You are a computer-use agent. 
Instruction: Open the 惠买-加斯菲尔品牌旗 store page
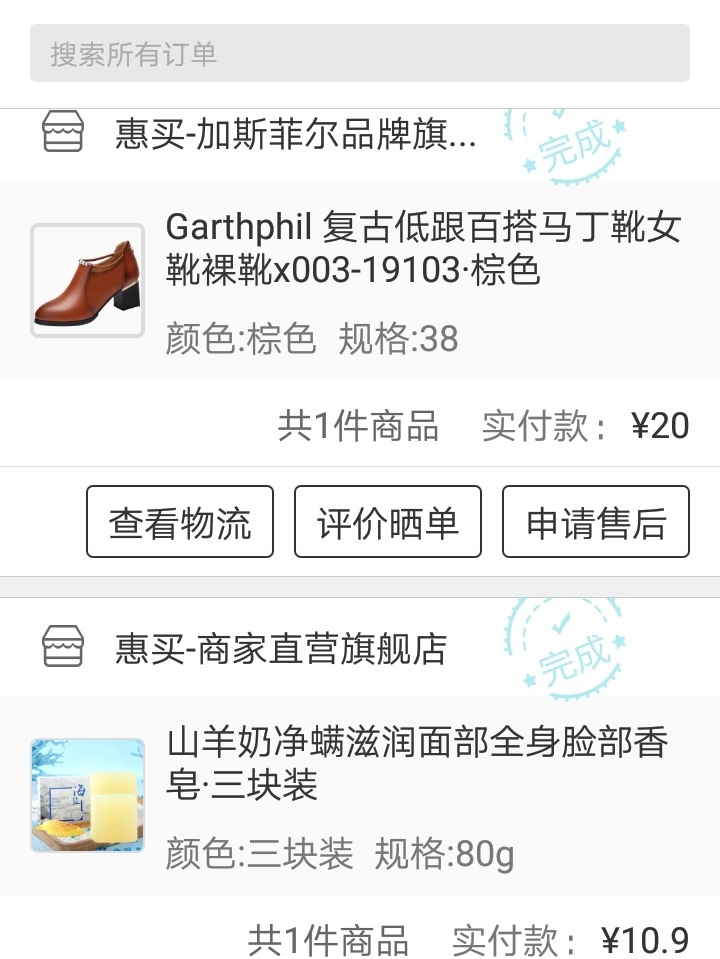[296, 134]
